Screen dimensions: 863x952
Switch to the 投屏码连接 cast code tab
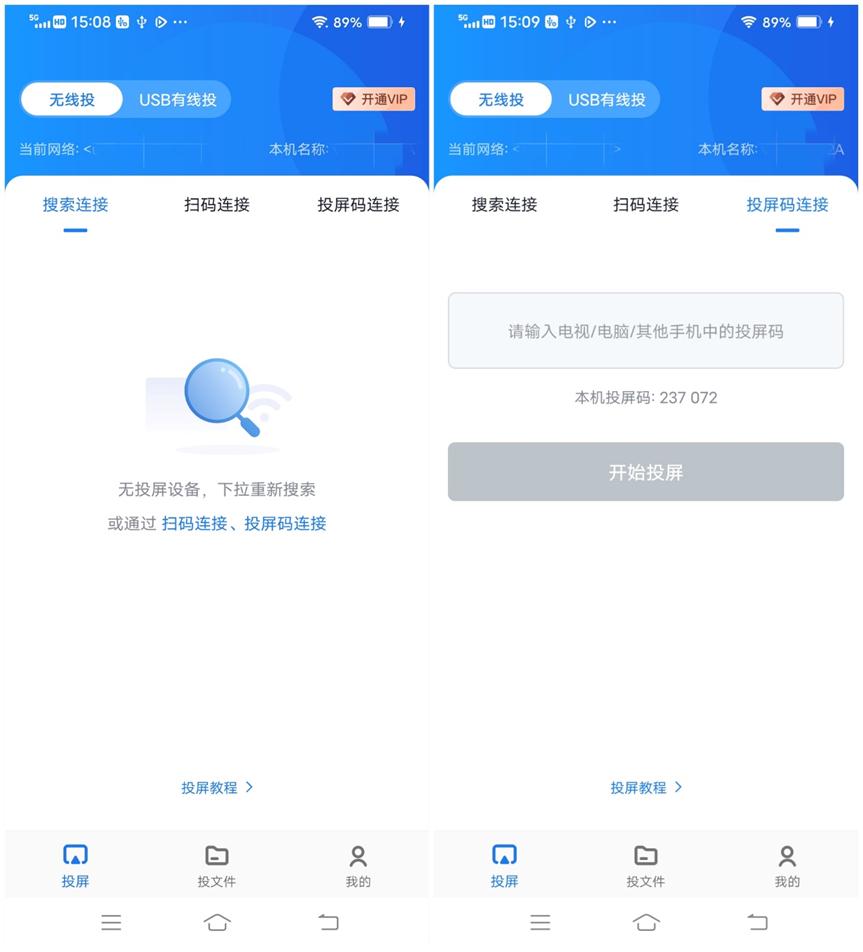tap(357, 204)
